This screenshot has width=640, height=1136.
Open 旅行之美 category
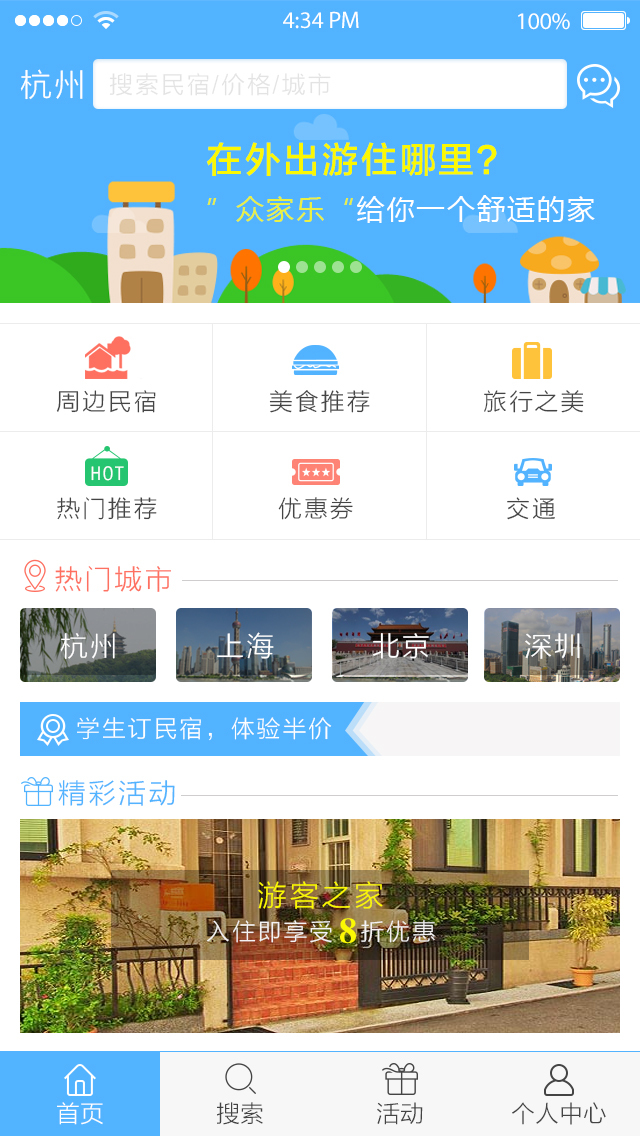pos(532,377)
